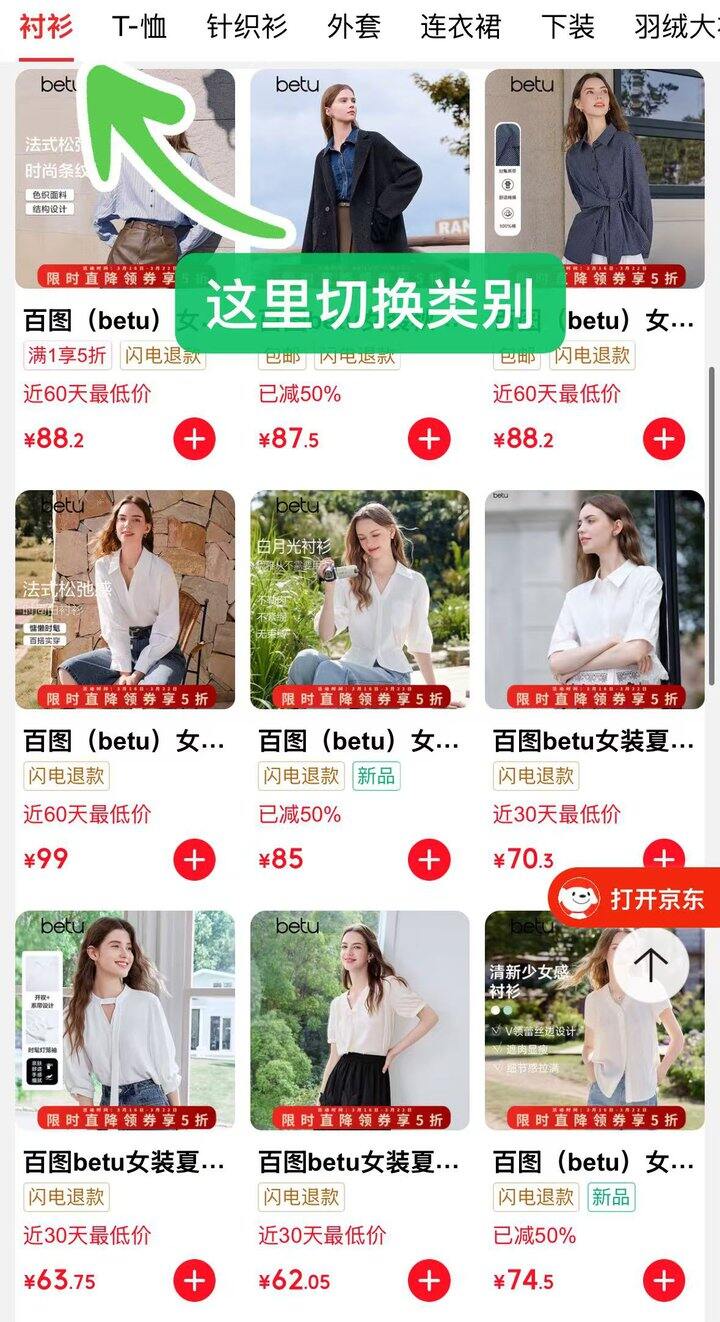Tap the 打开京东 button
Screen dimensions: 720x1322
tap(636, 898)
